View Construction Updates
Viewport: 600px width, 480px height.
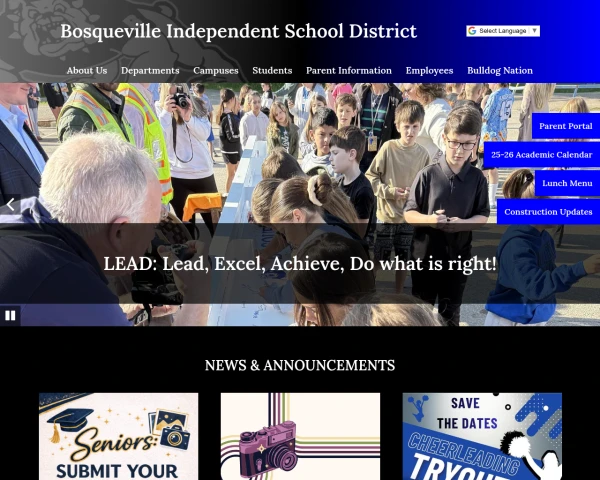coord(548,212)
